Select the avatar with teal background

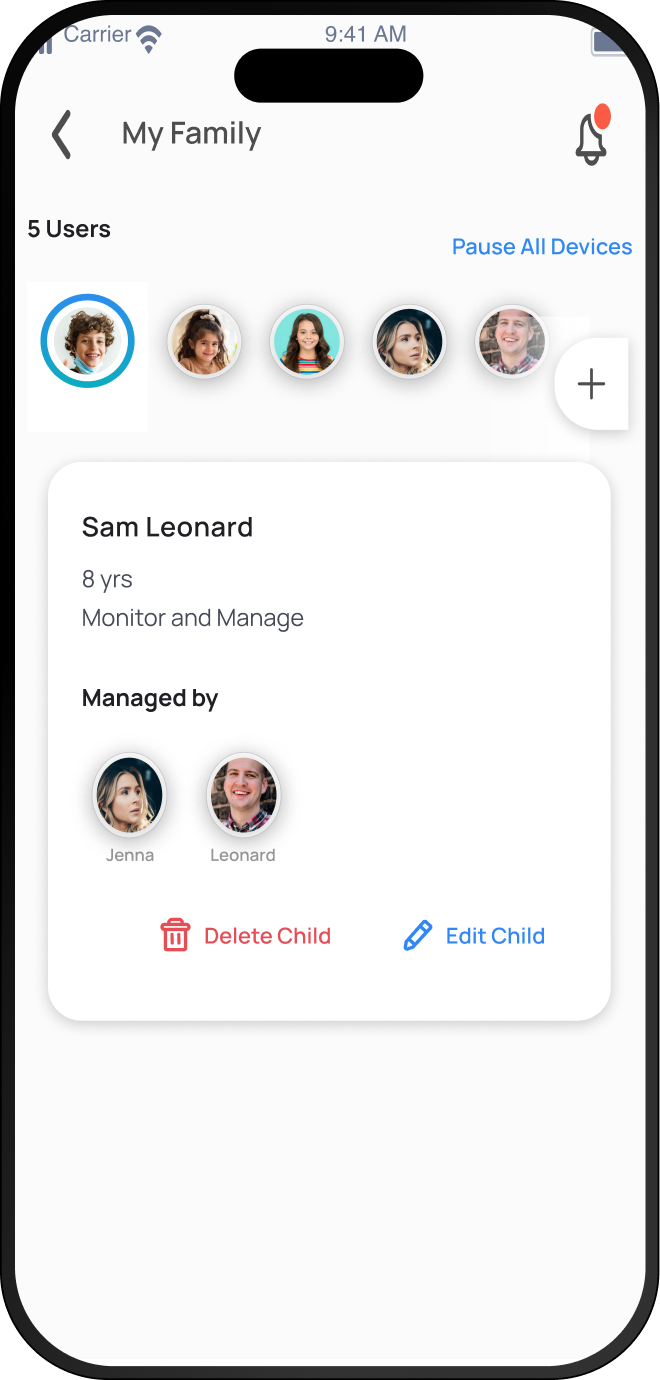tap(307, 342)
